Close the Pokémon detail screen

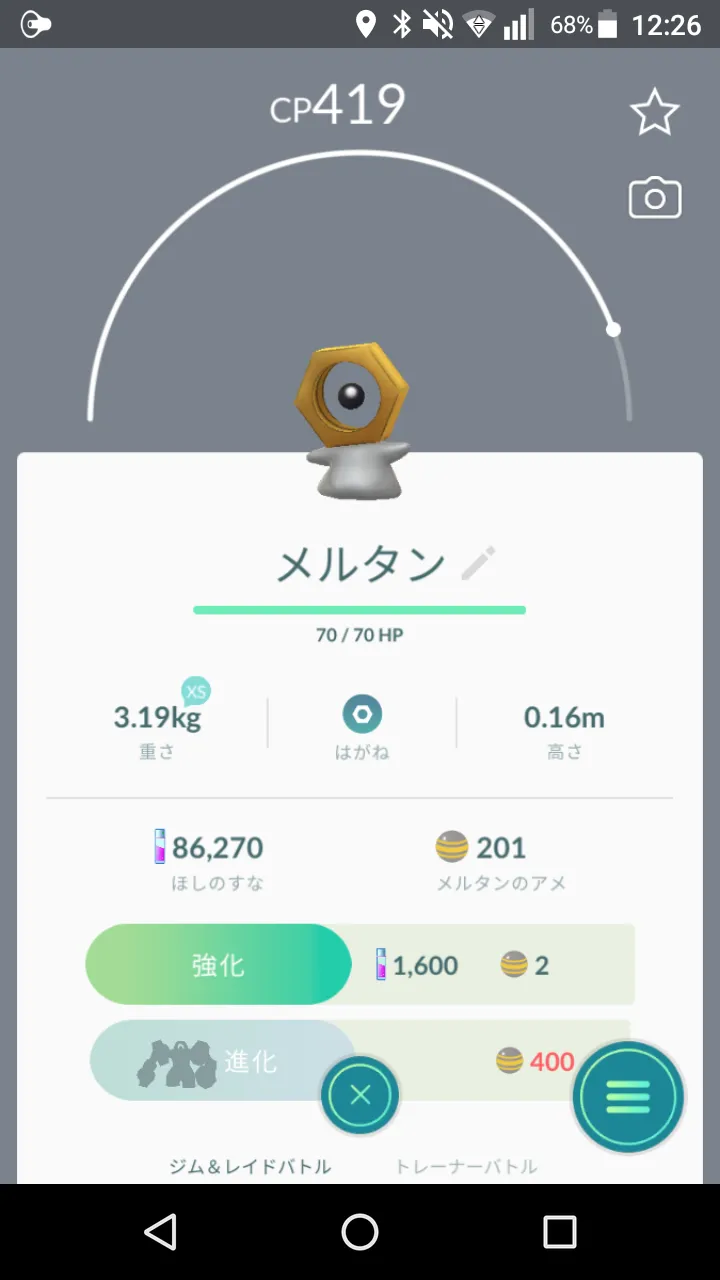click(360, 1095)
